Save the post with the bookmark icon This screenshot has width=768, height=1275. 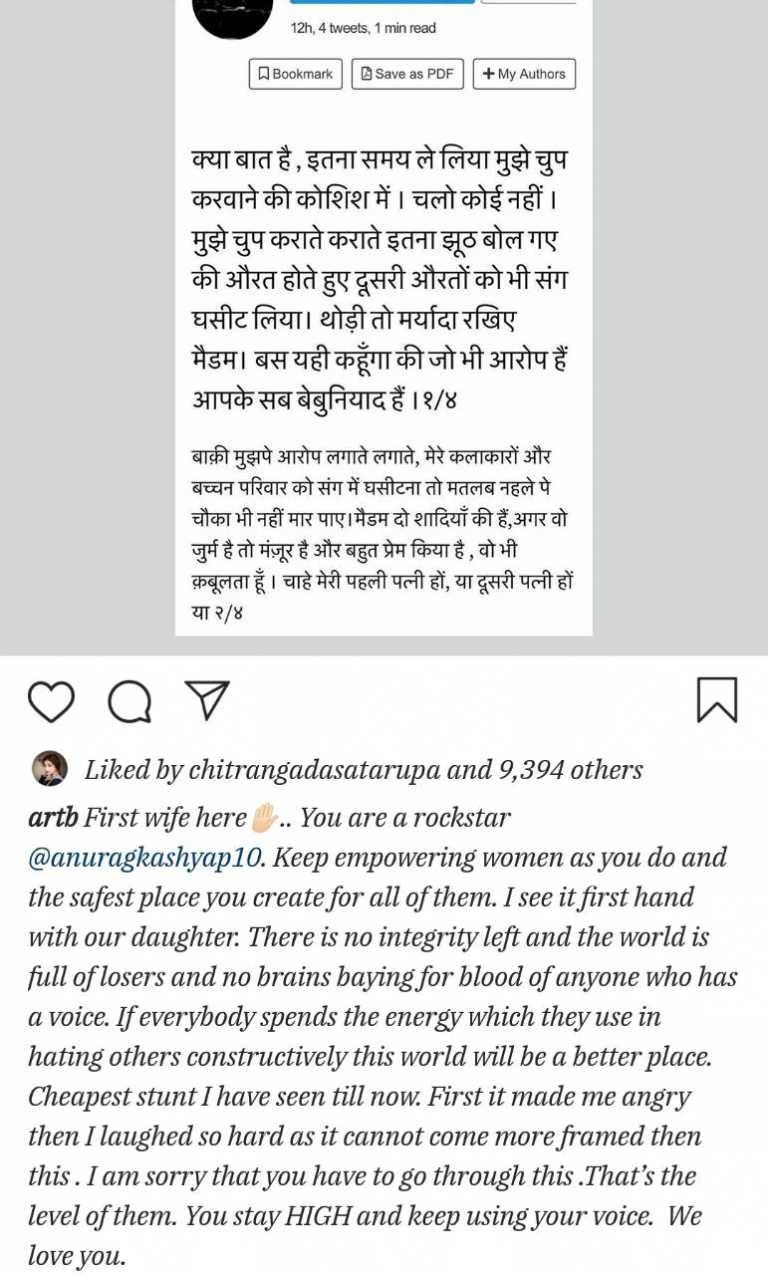[x=717, y=700]
